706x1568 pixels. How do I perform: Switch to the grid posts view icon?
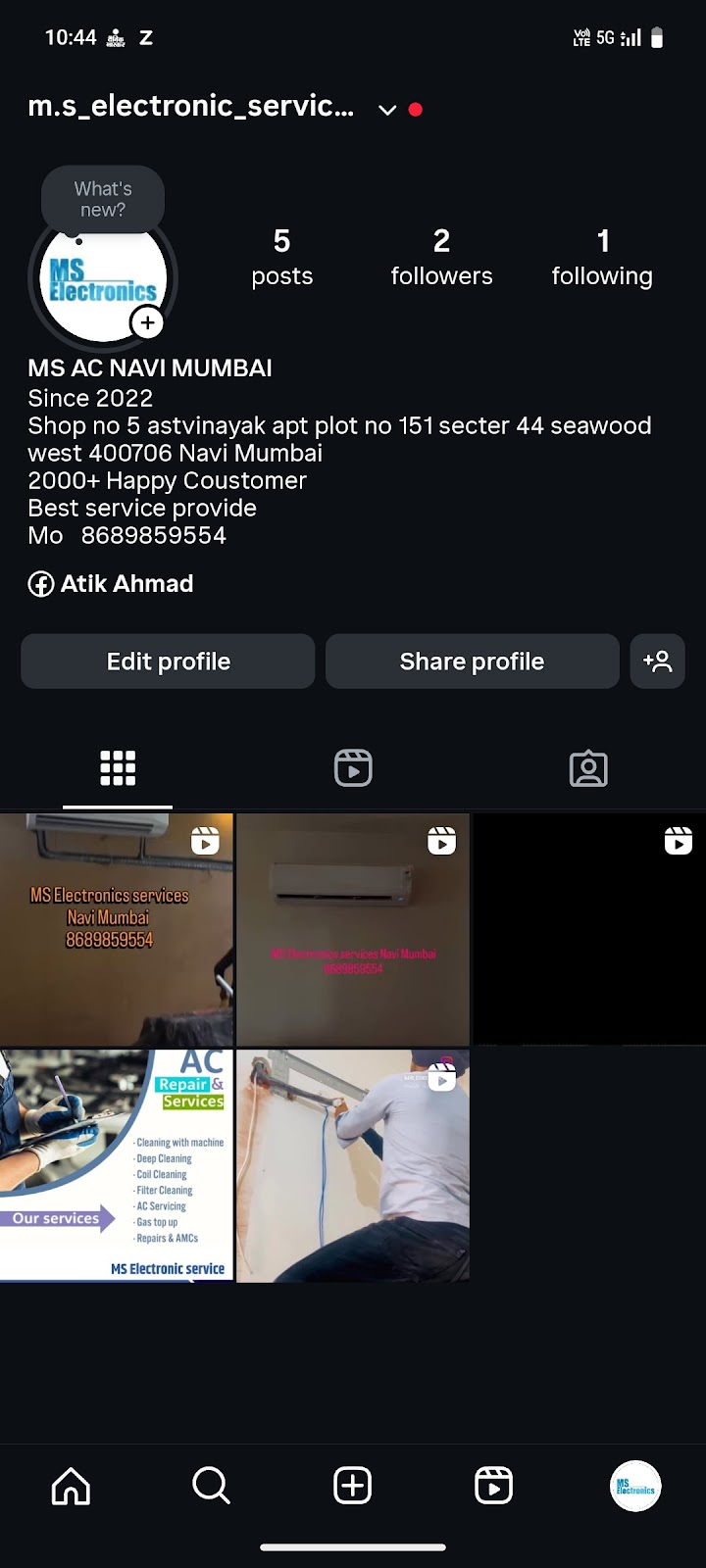118,768
